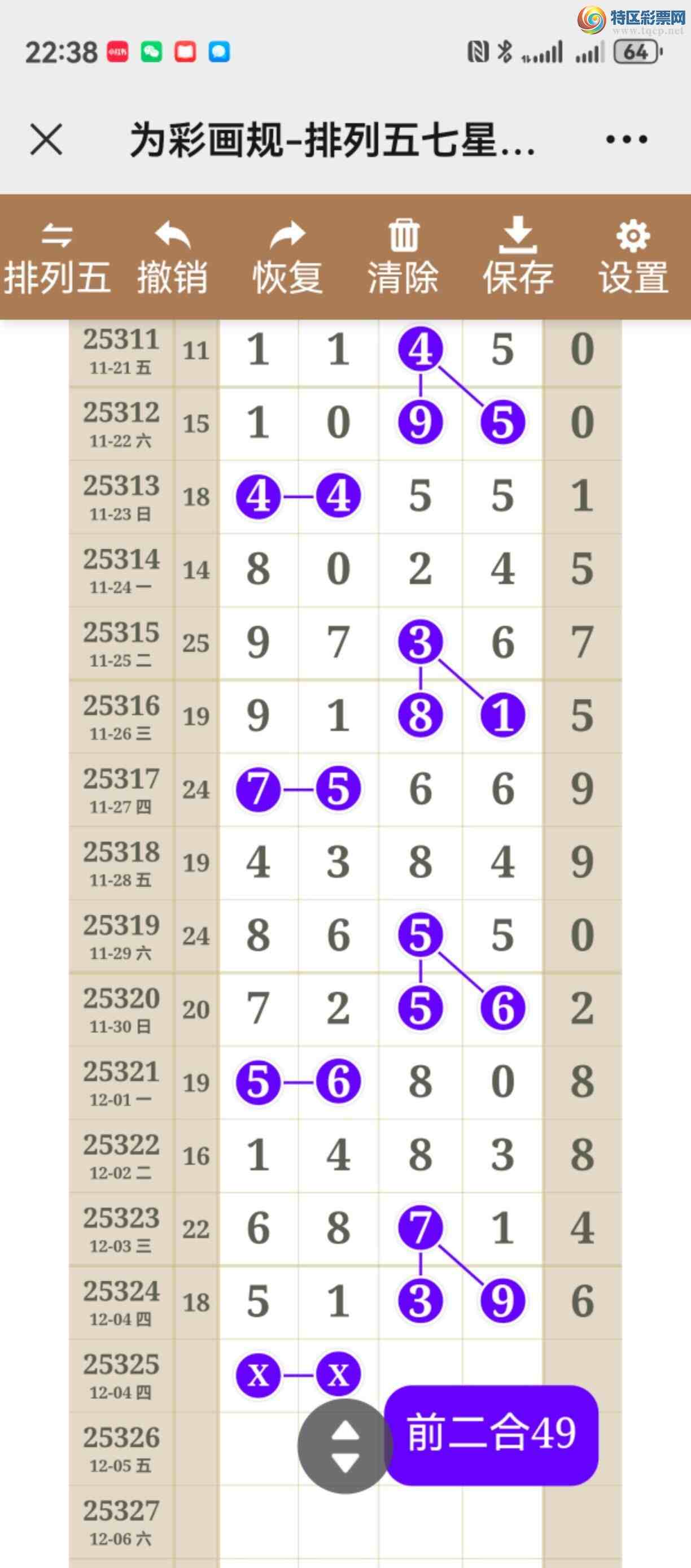Tap the 前二合49 purple label
Image resolution: width=691 pixels, height=1568 pixels.
(492, 1434)
